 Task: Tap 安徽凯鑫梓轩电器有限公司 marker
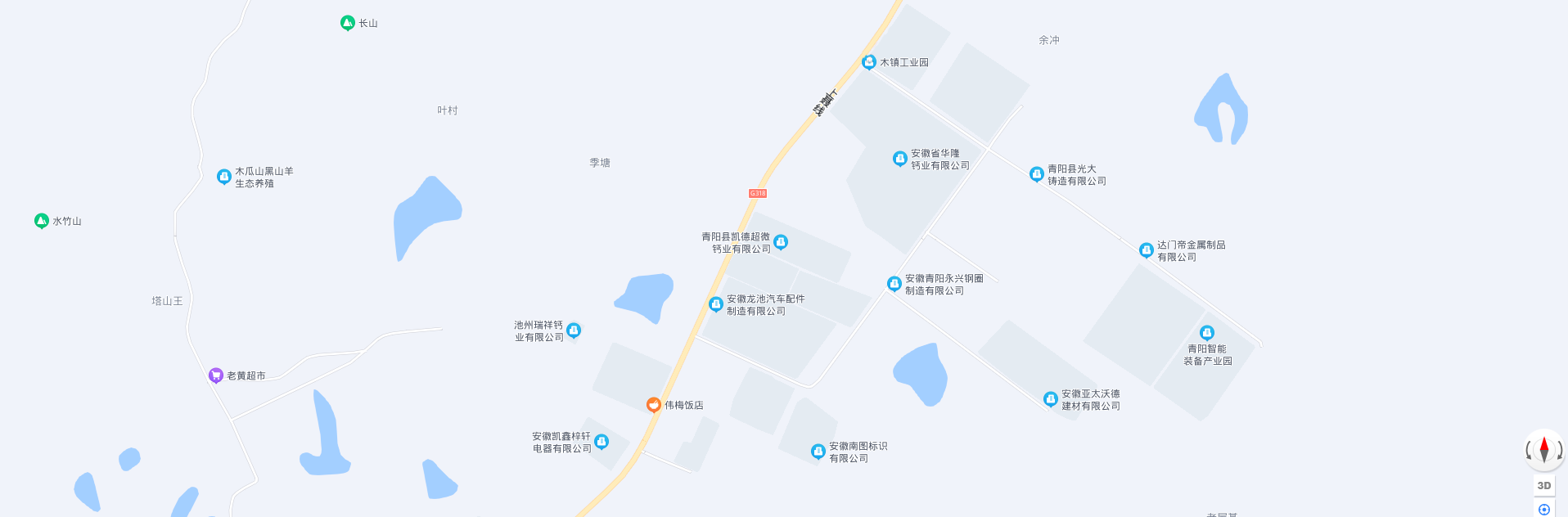click(602, 442)
